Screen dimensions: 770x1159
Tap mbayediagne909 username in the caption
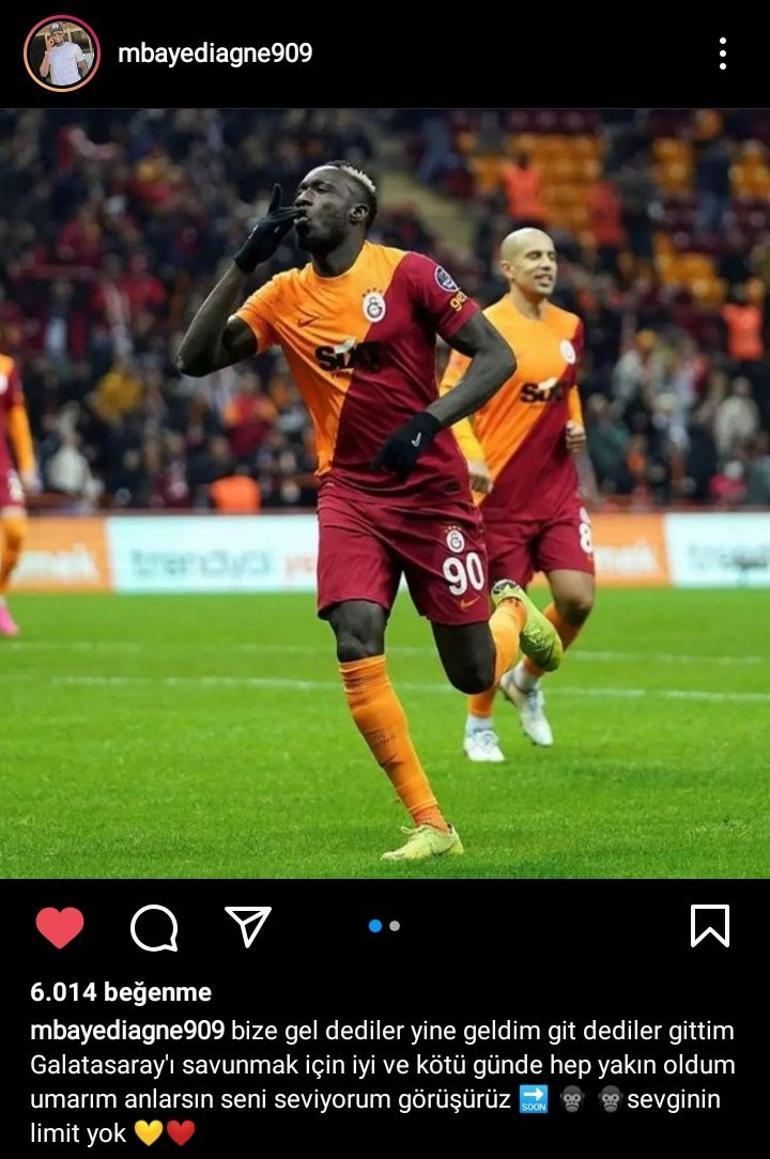pos(128,1031)
